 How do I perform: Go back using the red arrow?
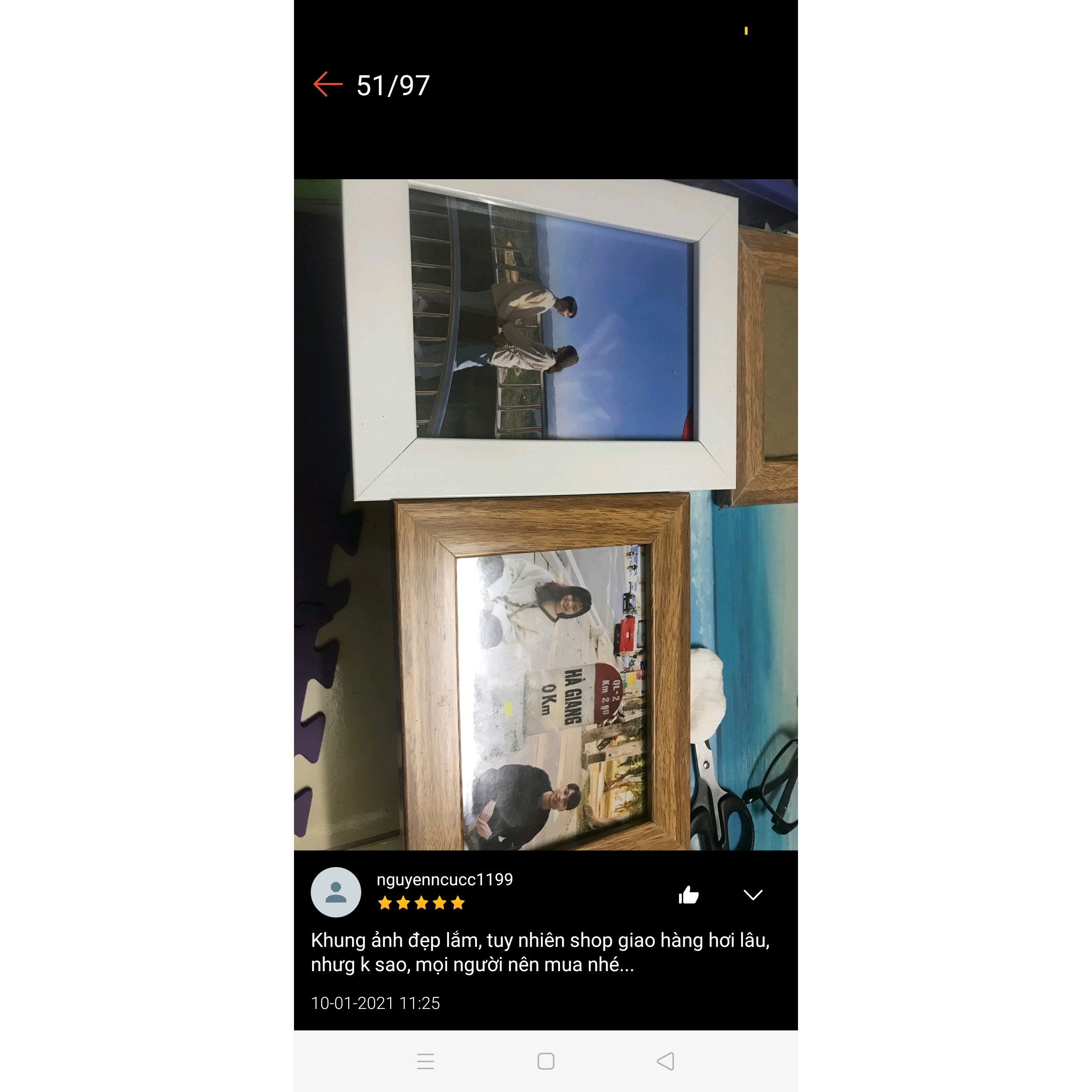[x=328, y=84]
